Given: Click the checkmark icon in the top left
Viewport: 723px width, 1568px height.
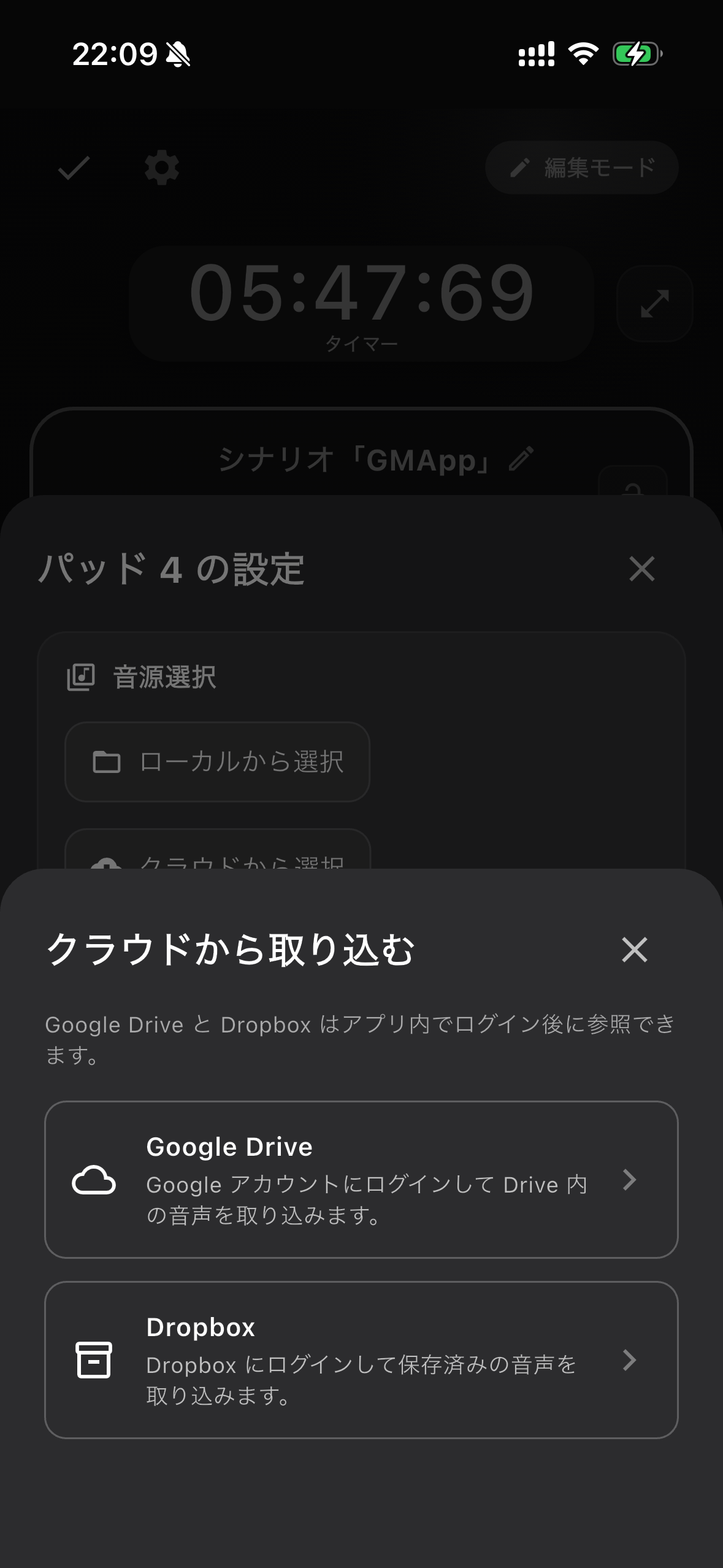Looking at the screenshot, I should pyautogui.click(x=73, y=167).
